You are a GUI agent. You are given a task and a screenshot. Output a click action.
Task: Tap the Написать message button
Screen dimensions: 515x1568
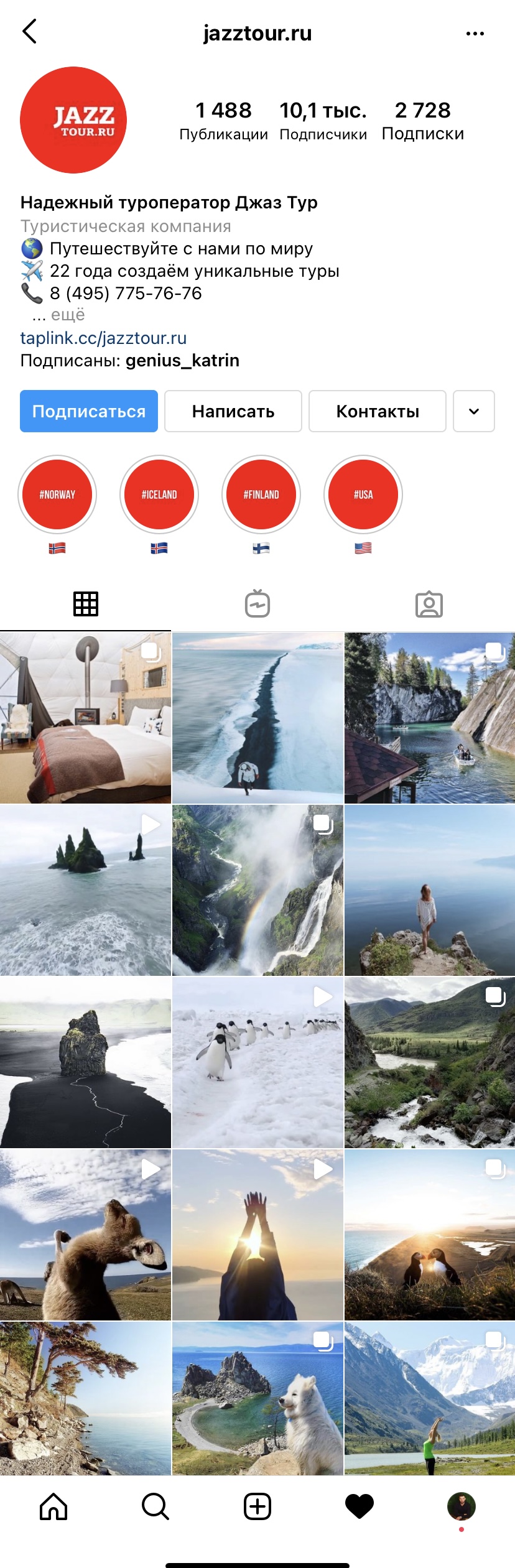233,411
